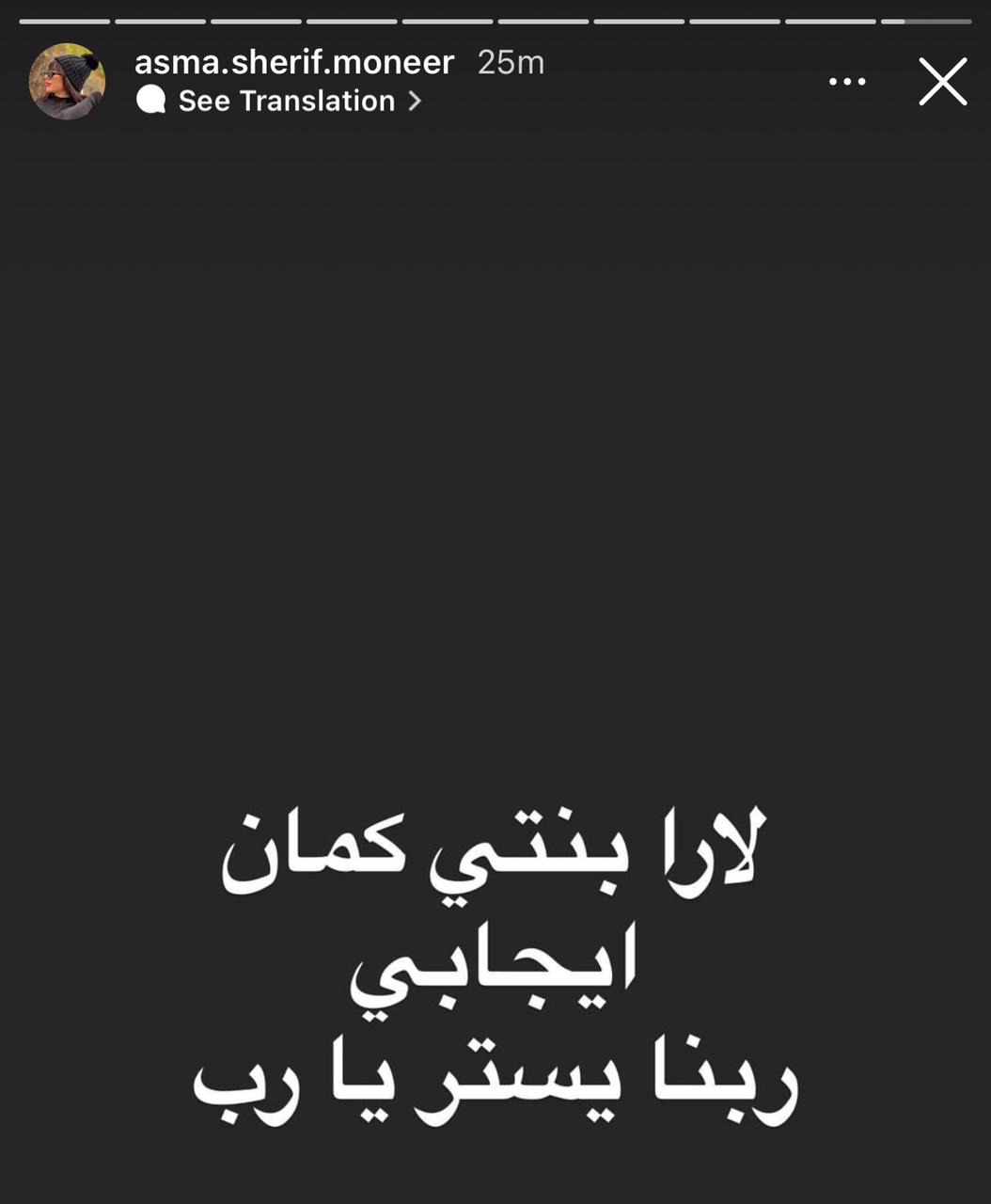991x1204 pixels.
Task: Open the three-dot options menu
Action: point(846,82)
